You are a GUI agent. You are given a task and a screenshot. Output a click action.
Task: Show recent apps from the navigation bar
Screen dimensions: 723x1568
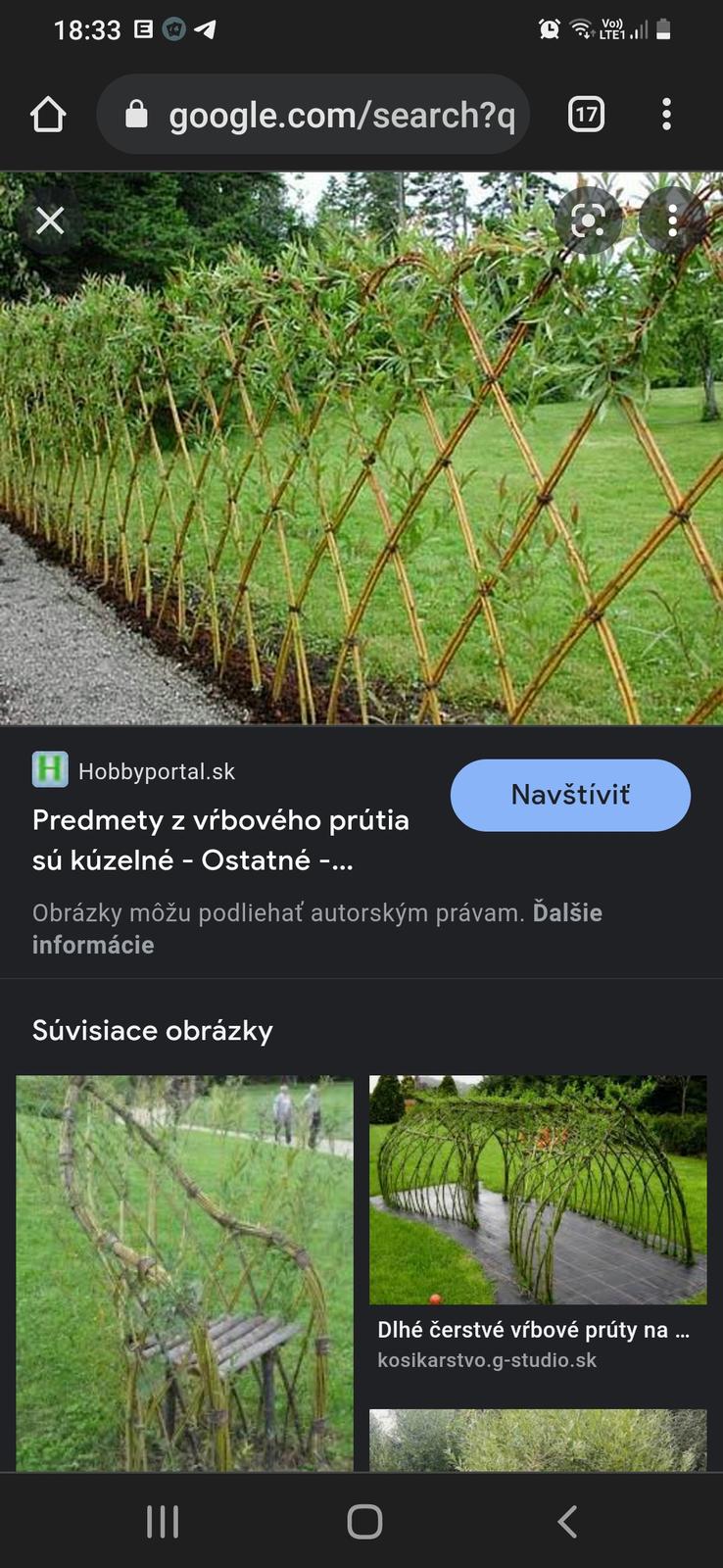point(163,1521)
